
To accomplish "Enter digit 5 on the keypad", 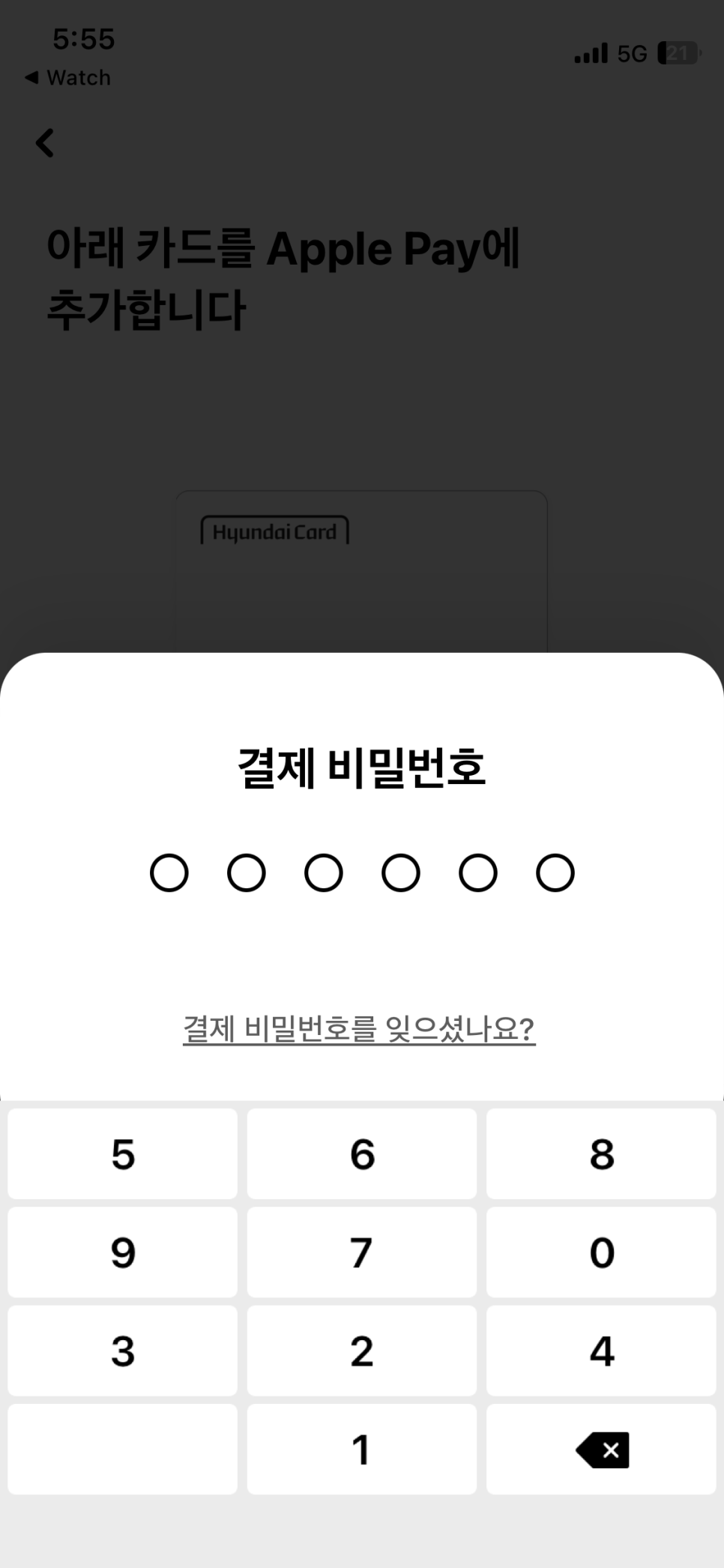I will click(x=122, y=1154).
